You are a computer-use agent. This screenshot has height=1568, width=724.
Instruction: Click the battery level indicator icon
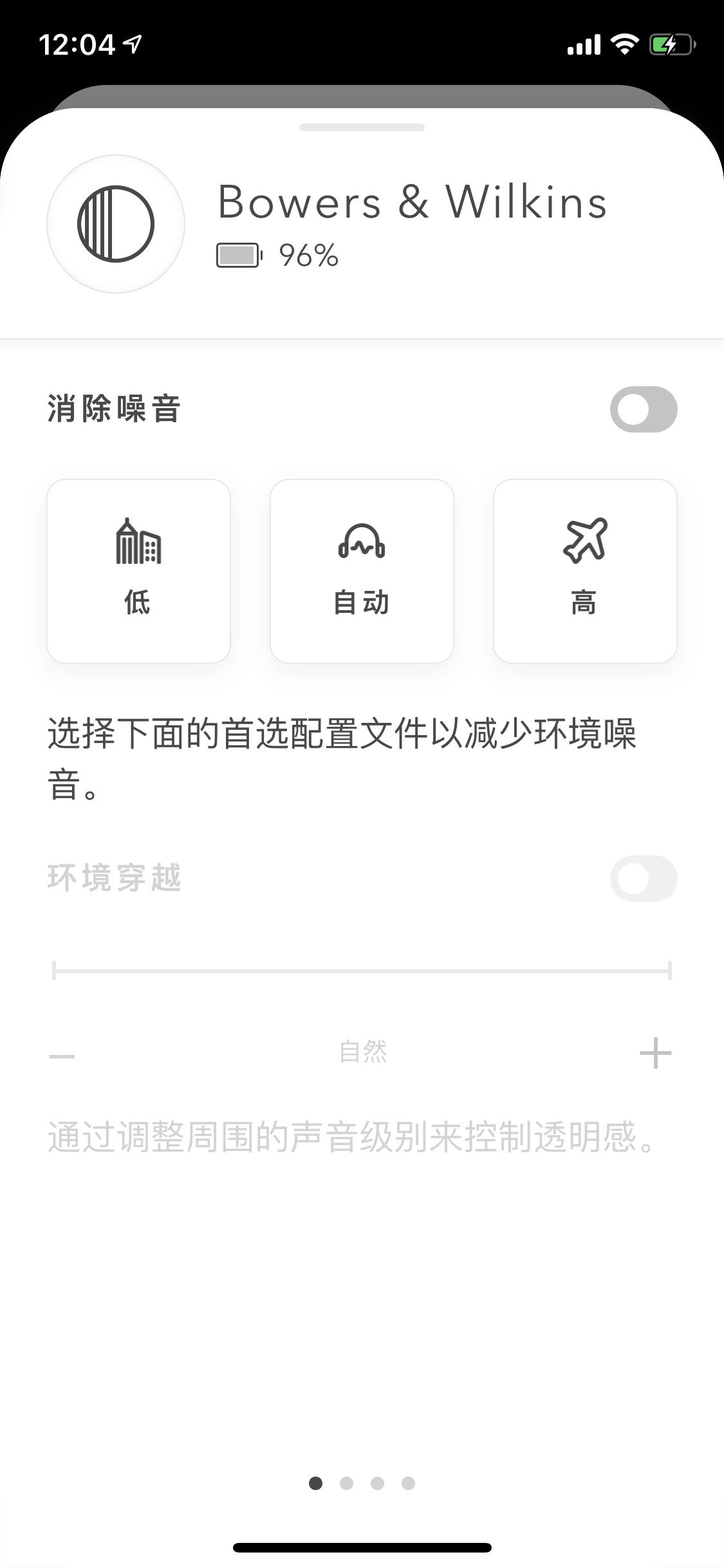(x=240, y=255)
